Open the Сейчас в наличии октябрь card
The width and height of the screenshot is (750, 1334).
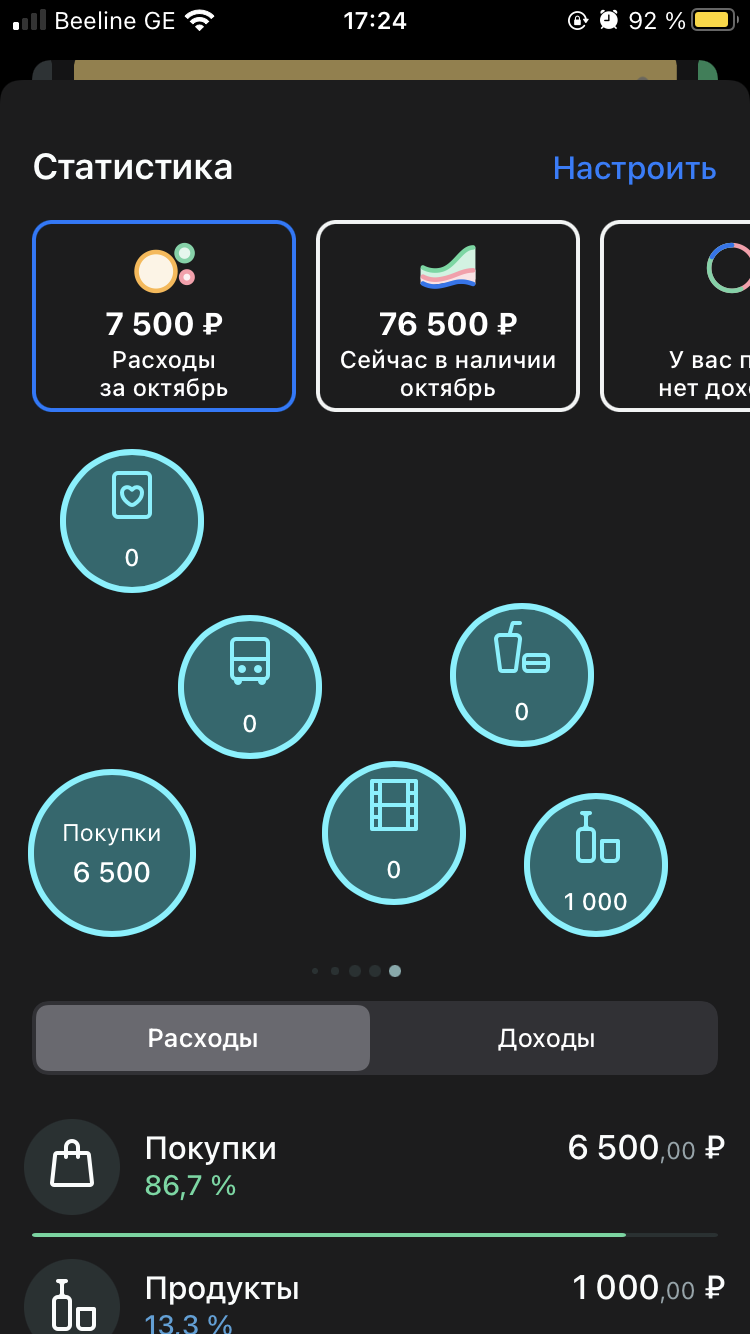(448, 316)
